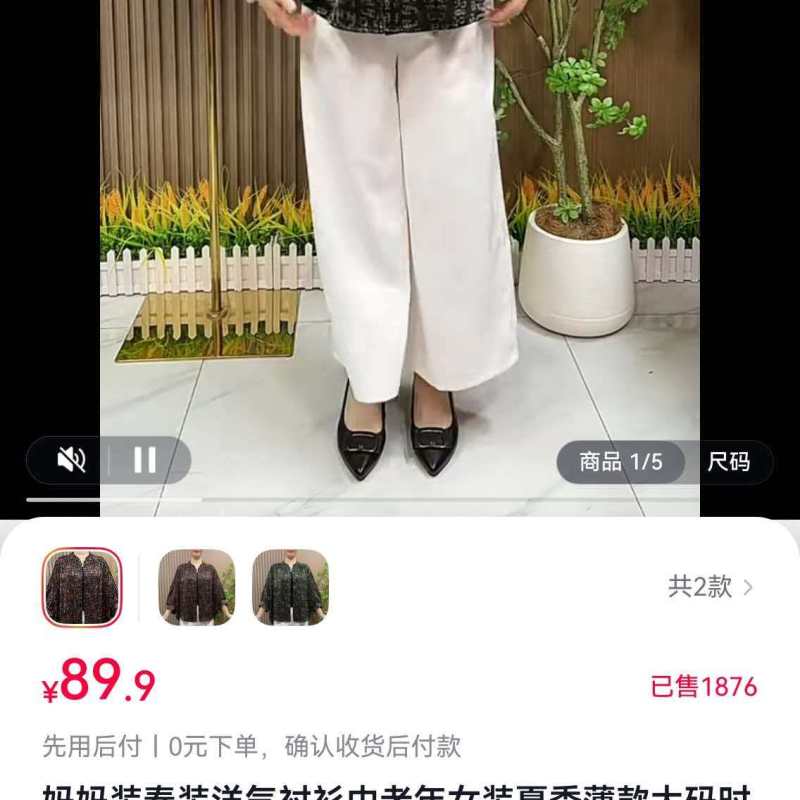Screen dimensions: 800x800
Task: Choose the brown-patterned shirt variant thumbnail
Action: coord(196,588)
